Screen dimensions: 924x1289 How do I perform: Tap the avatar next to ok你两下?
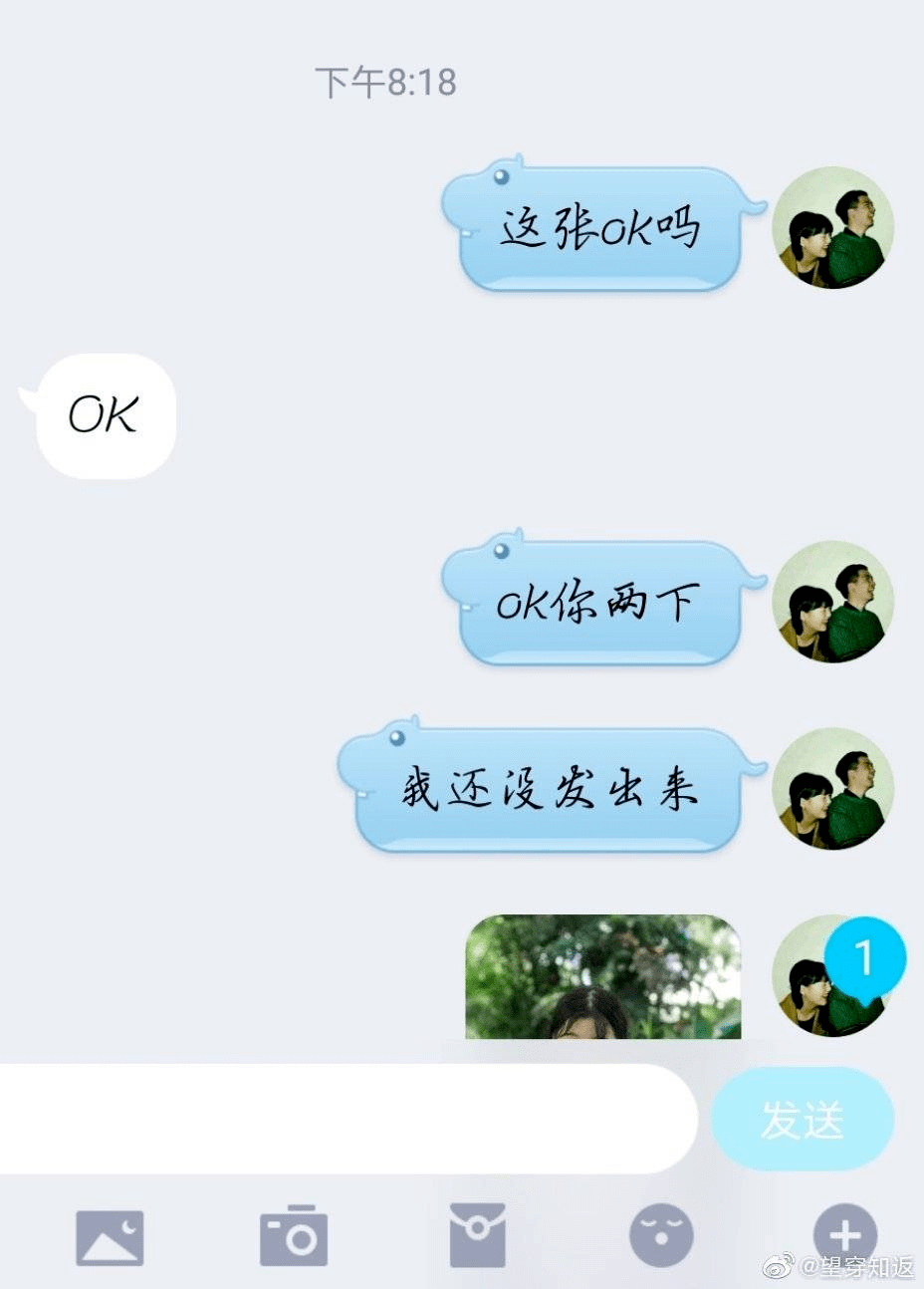tap(831, 600)
